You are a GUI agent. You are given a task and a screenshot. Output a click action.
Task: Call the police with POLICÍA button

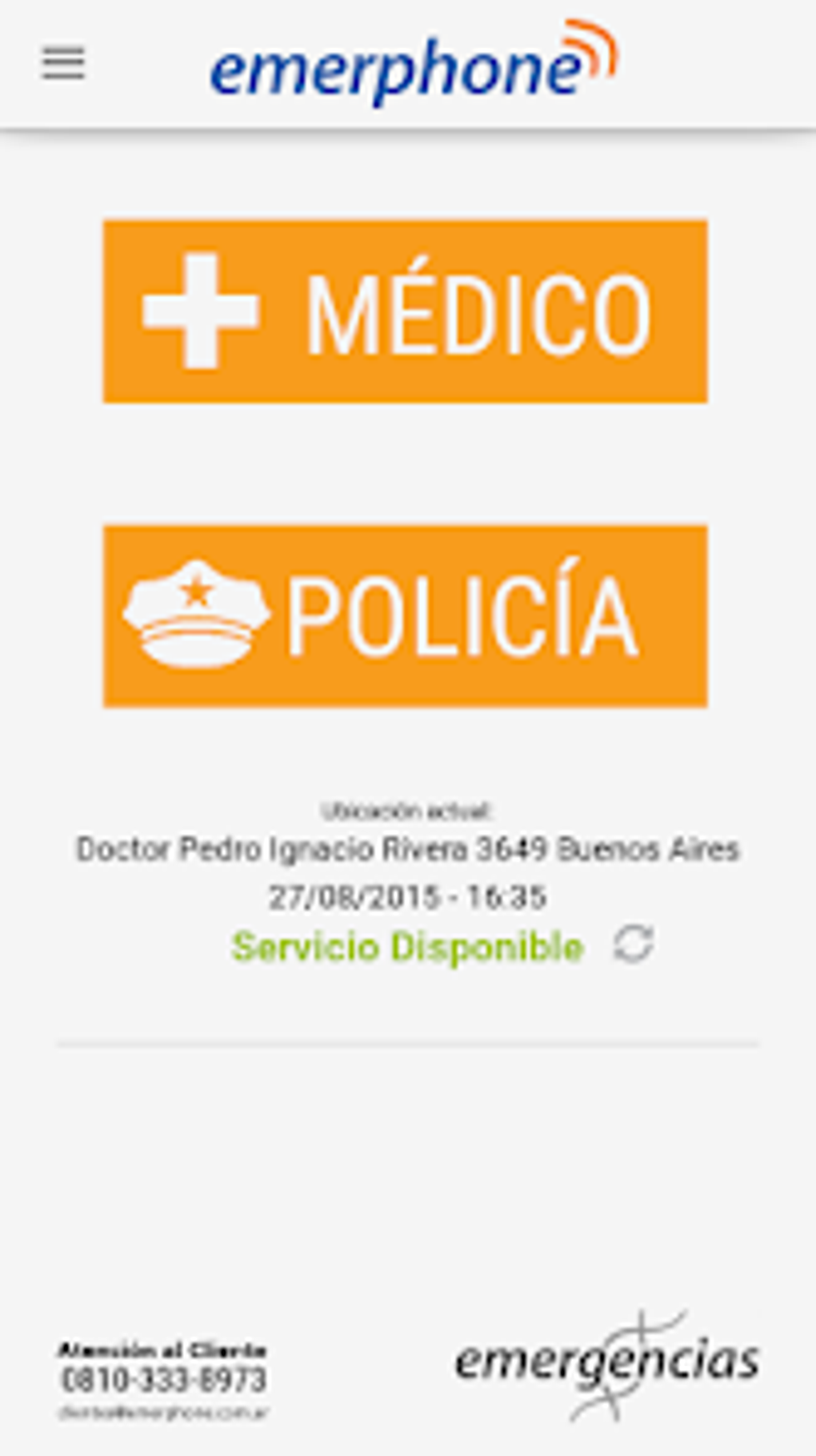(x=405, y=616)
